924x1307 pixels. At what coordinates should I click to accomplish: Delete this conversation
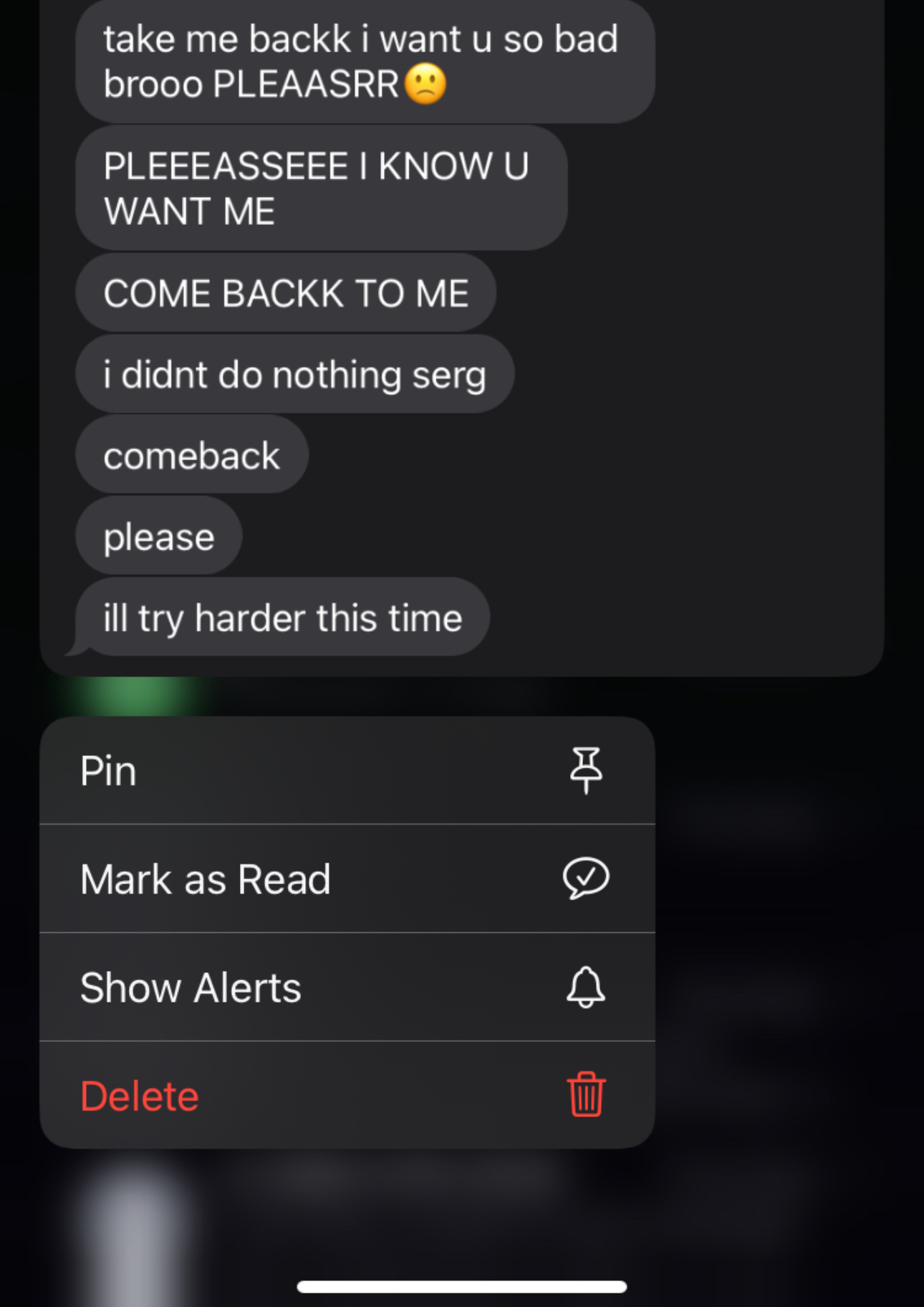[347, 1096]
